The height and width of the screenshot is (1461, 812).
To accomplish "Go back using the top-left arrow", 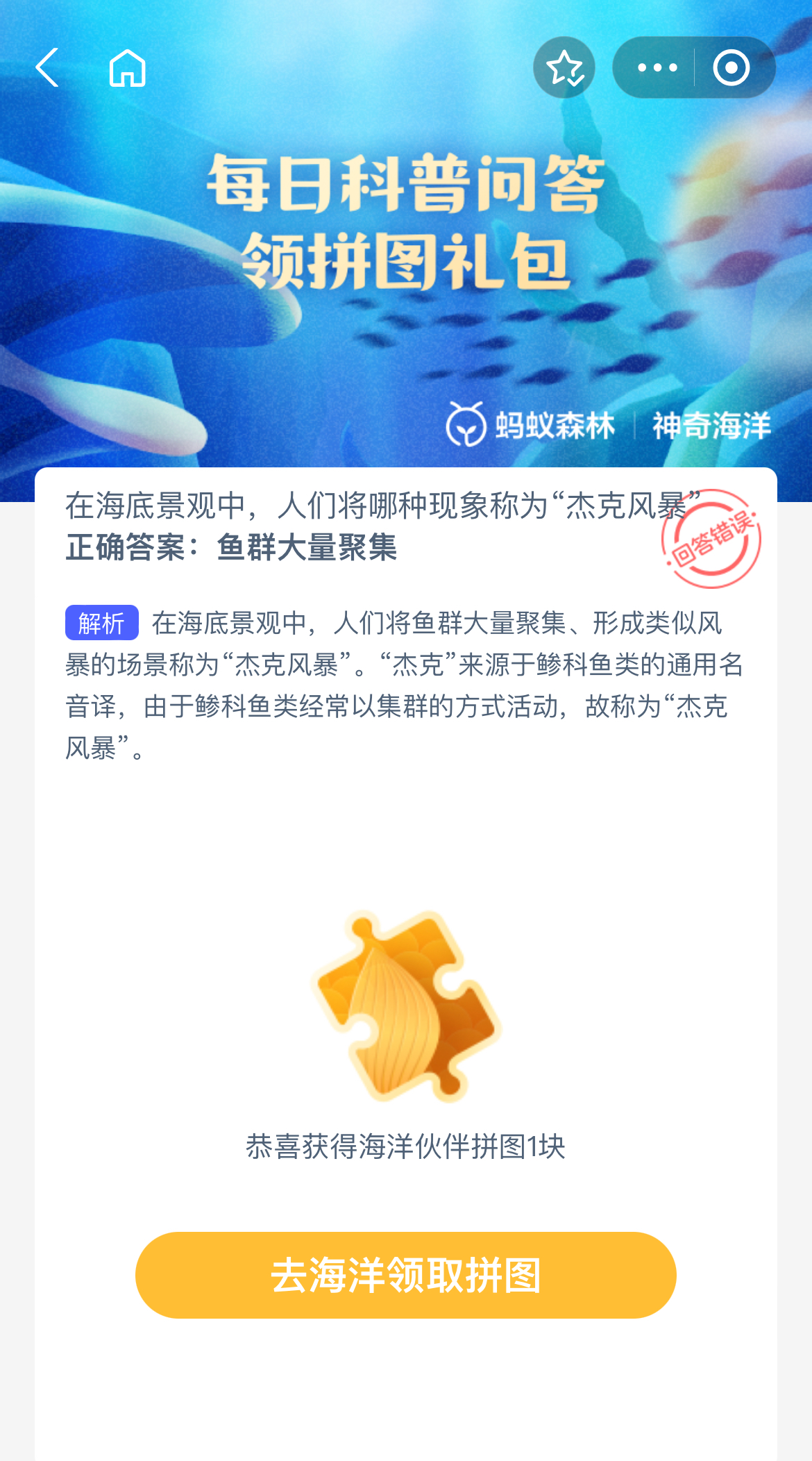I will tap(47, 68).
